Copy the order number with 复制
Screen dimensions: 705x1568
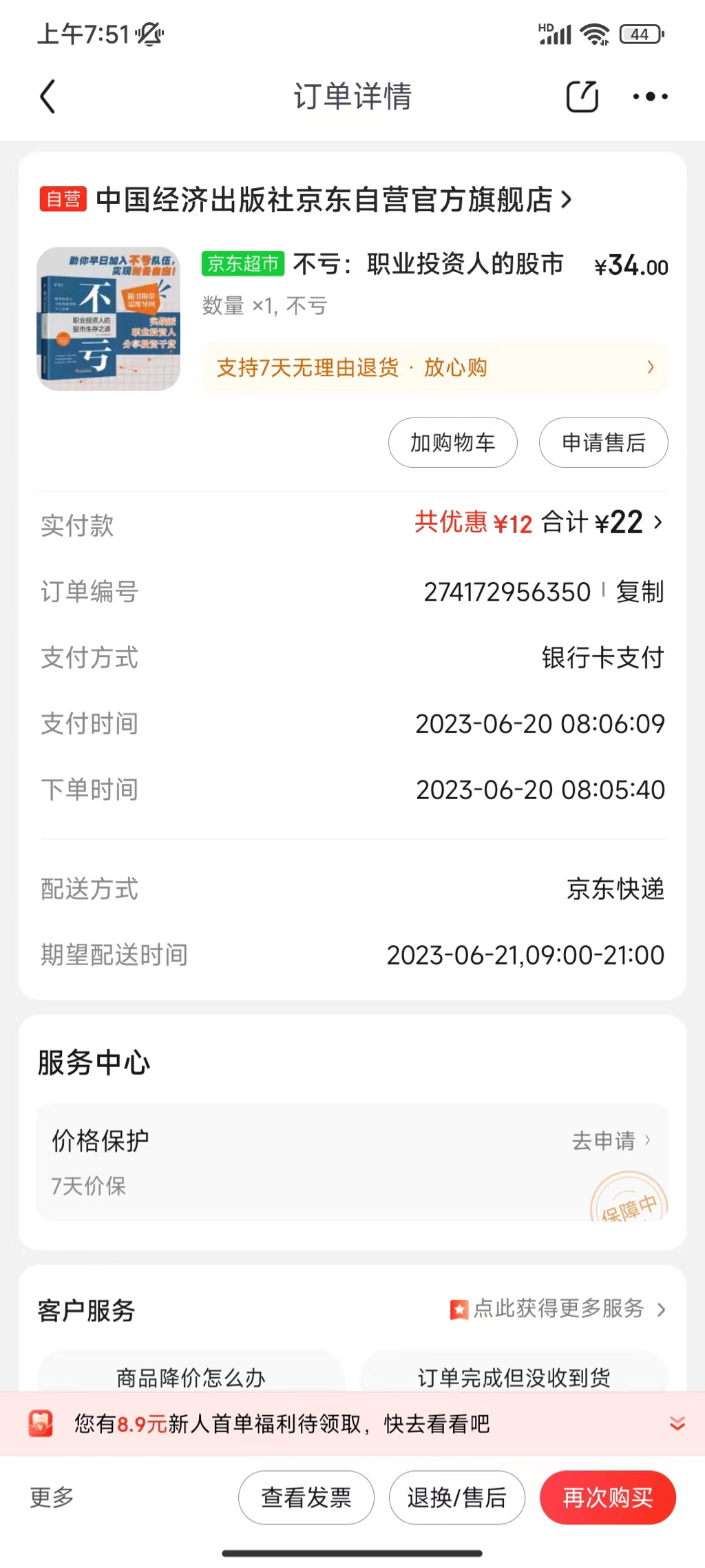pos(640,592)
